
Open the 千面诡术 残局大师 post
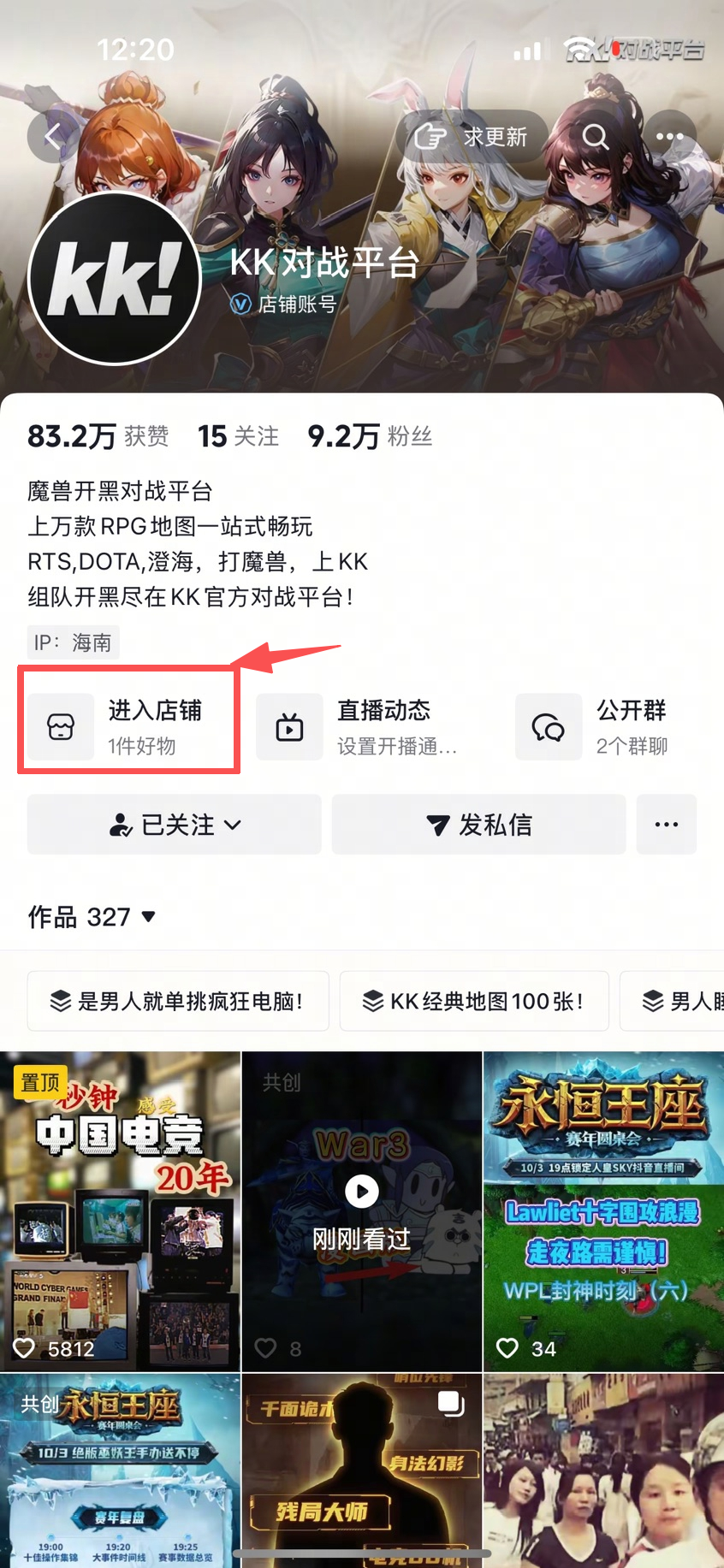coord(362,1471)
